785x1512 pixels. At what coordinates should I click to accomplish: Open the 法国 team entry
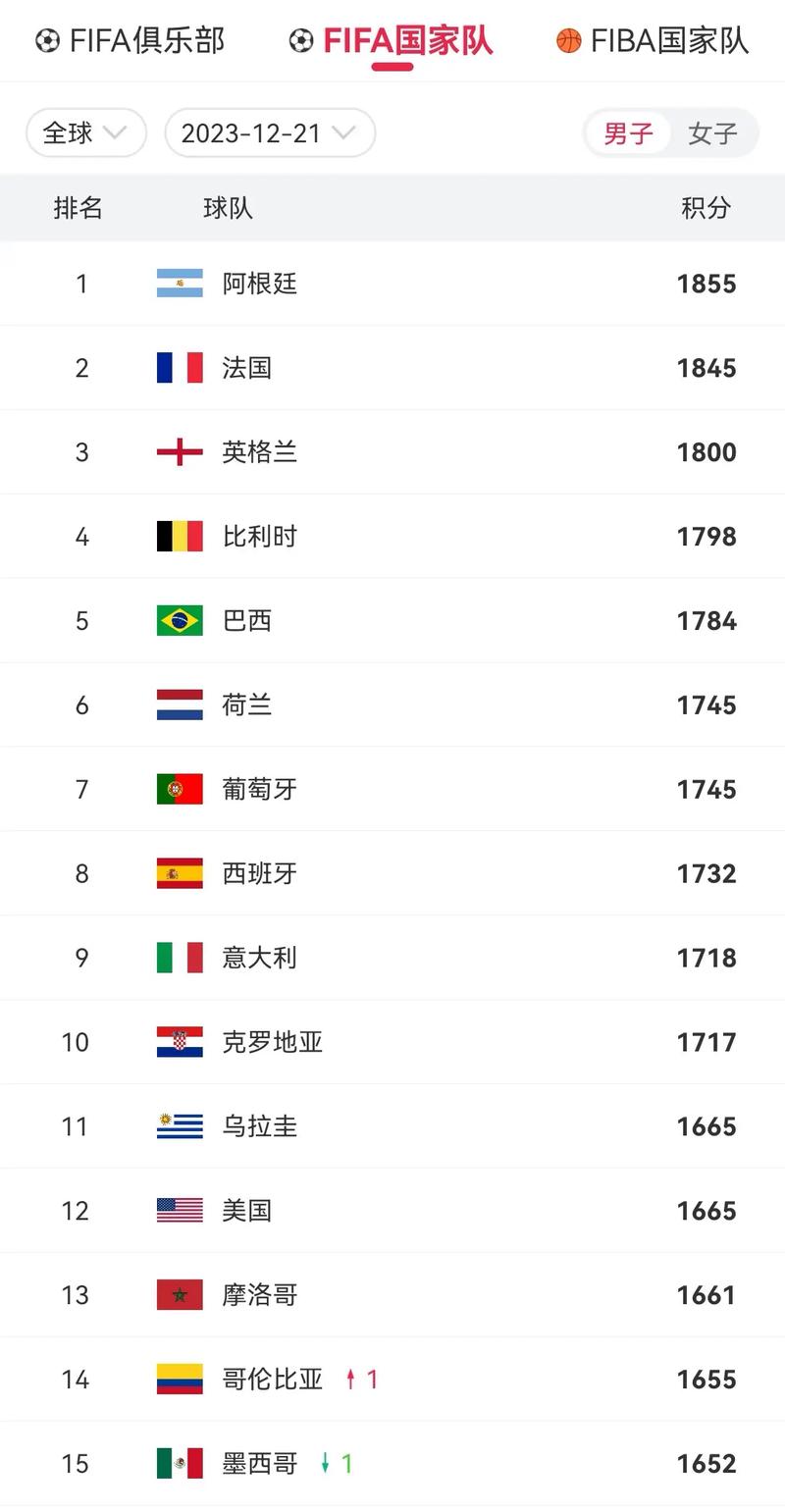(x=246, y=367)
